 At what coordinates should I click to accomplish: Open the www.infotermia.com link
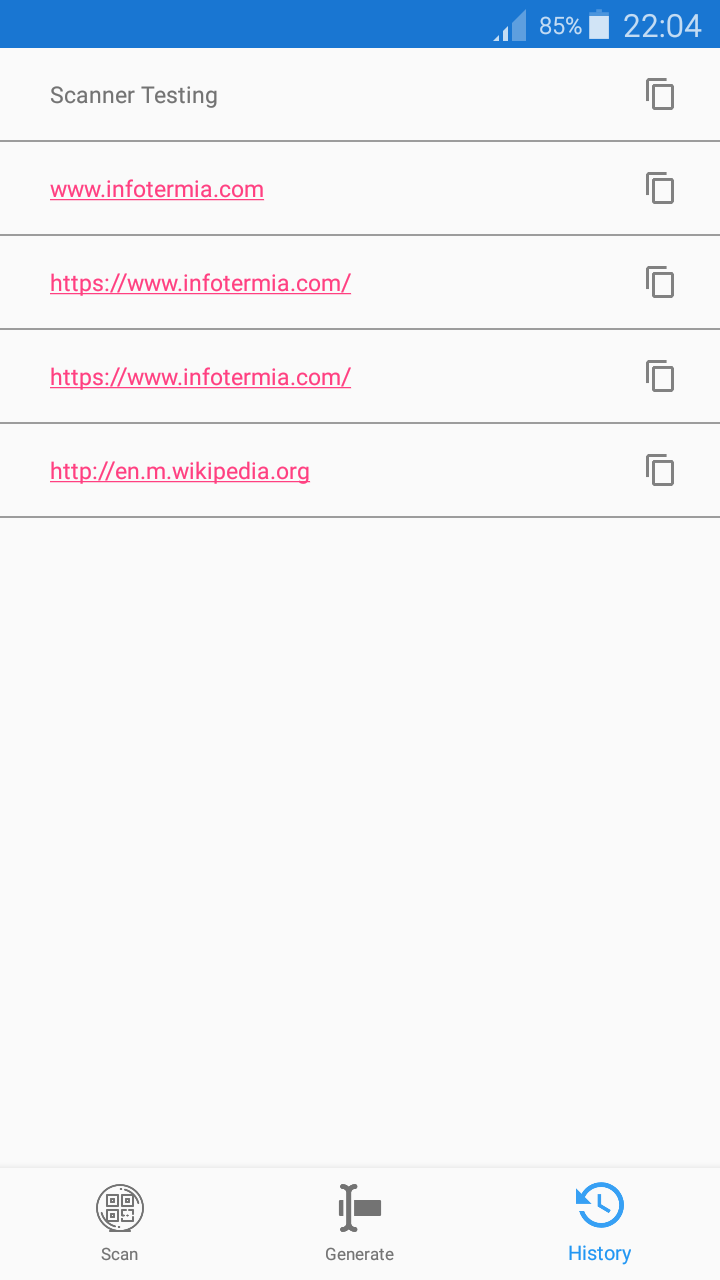click(x=157, y=189)
